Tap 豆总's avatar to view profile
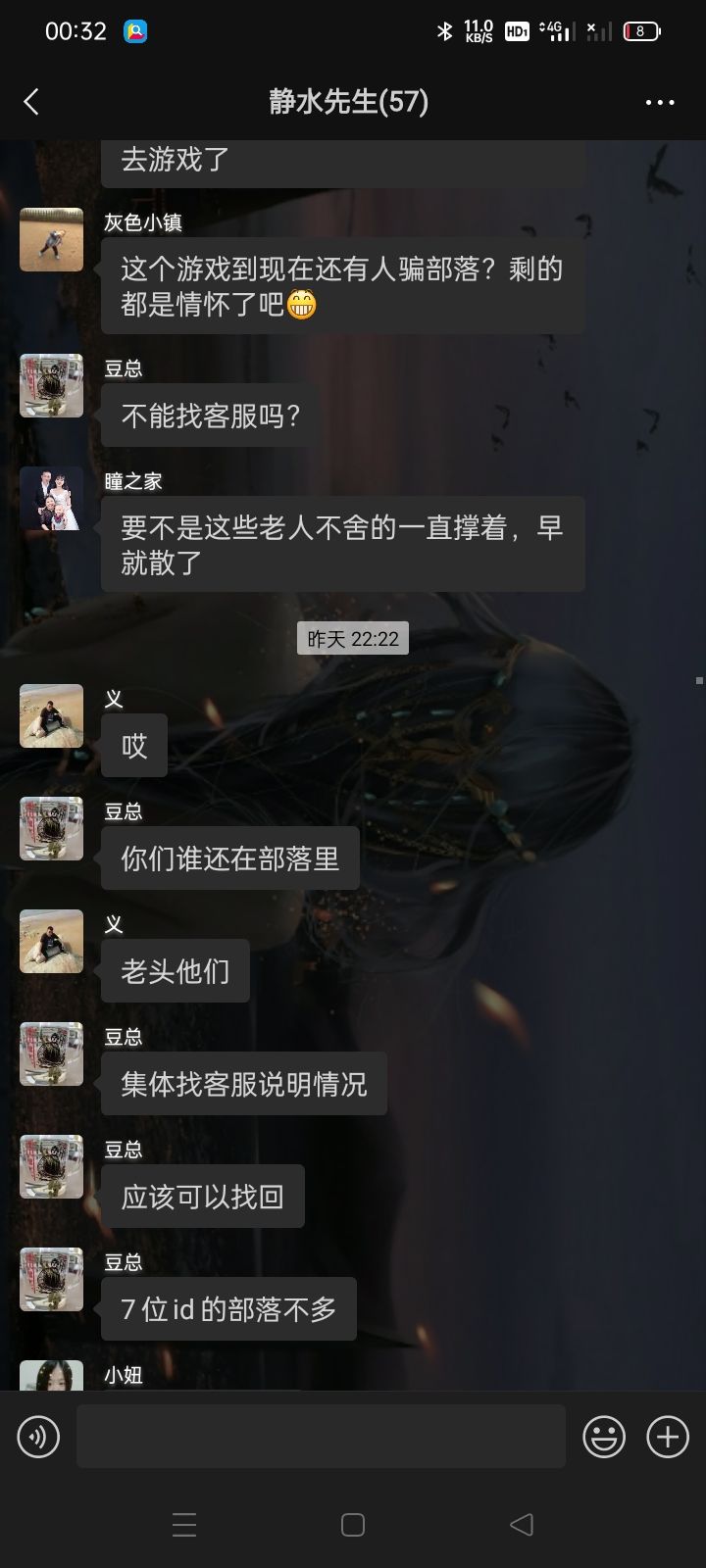The width and height of the screenshot is (706, 1568). [51, 386]
